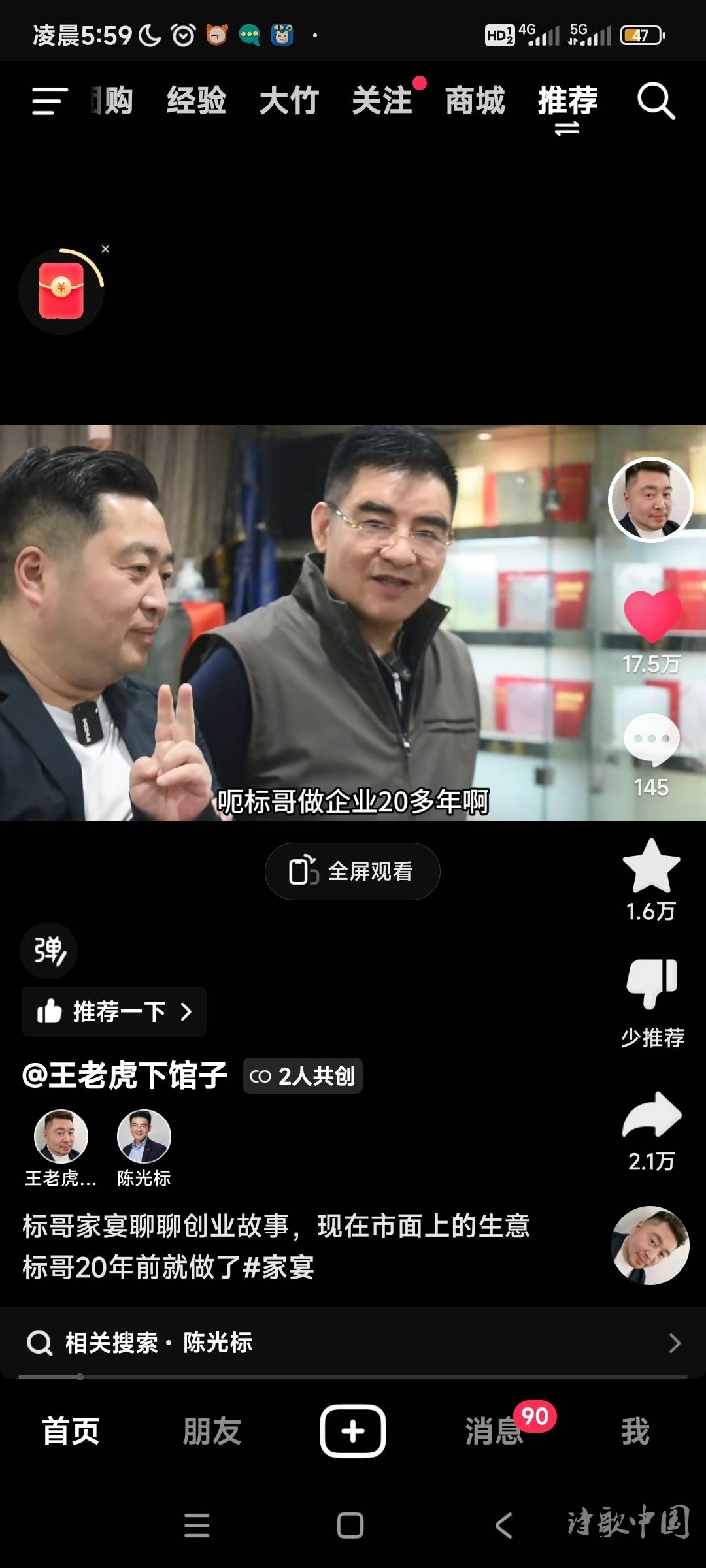Dismiss the red envelope widget
The width and height of the screenshot is (706, 1568).
tap(105, 249)
